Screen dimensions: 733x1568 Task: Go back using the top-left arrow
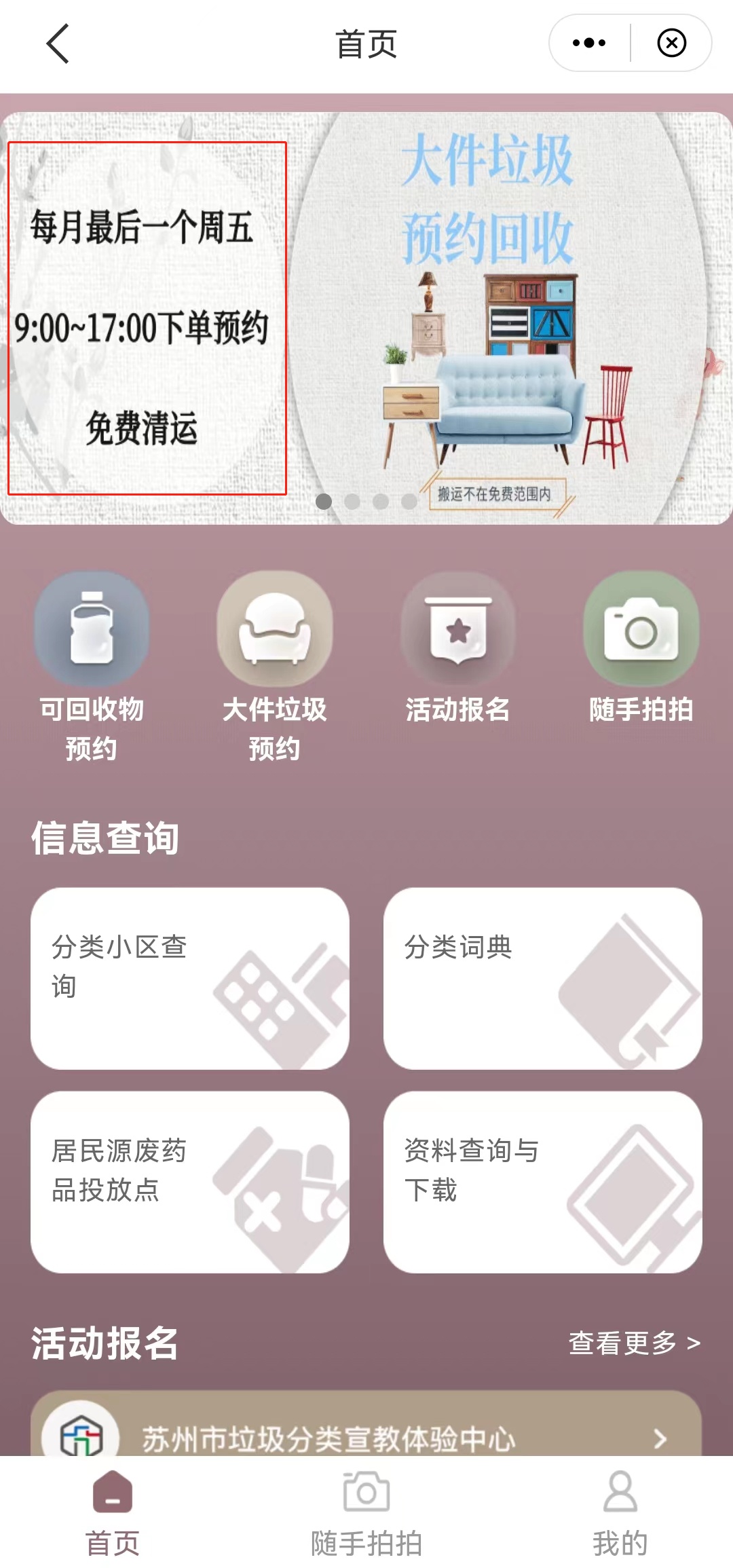click(58, 43)
